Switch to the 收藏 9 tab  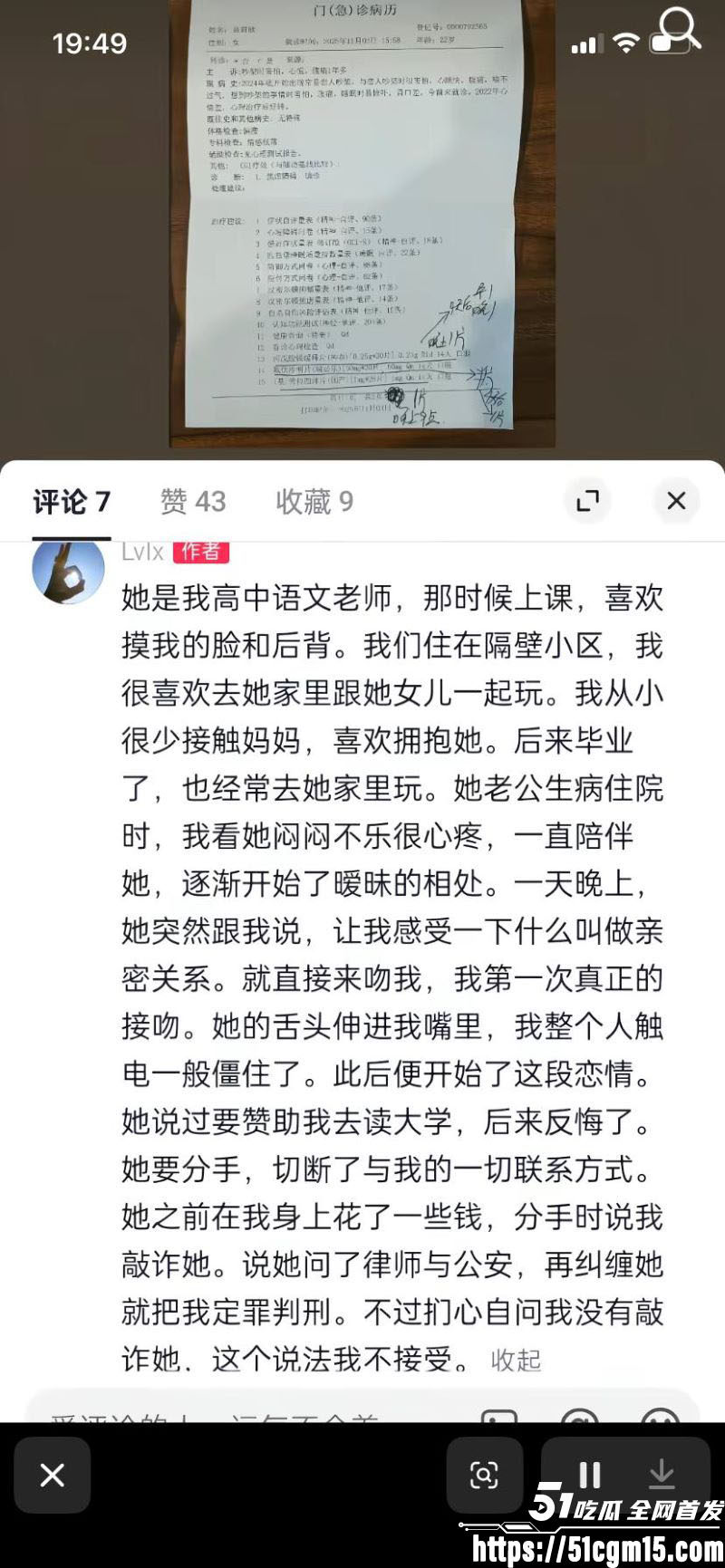(312, 501)
